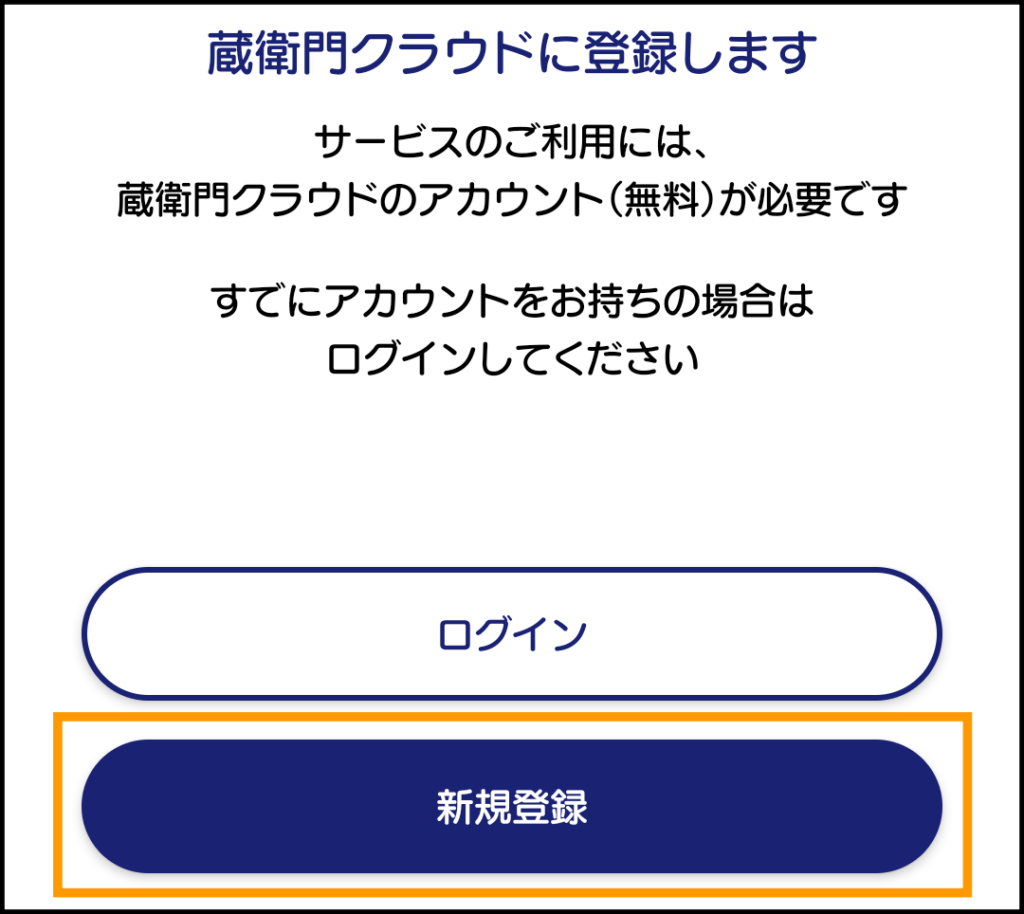Select 新規登録 to create an account
Viewport: 1024px width, 914px height.
pyautogui.click(x=511, y=807)
